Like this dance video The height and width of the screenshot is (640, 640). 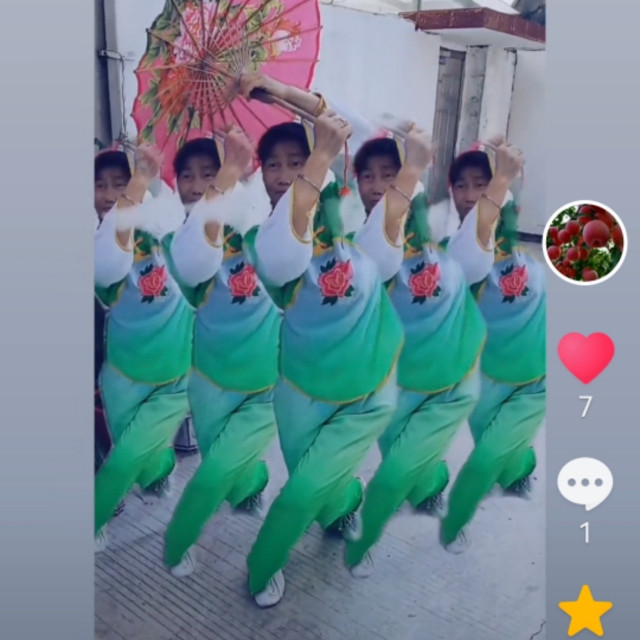tap(585, 358)
